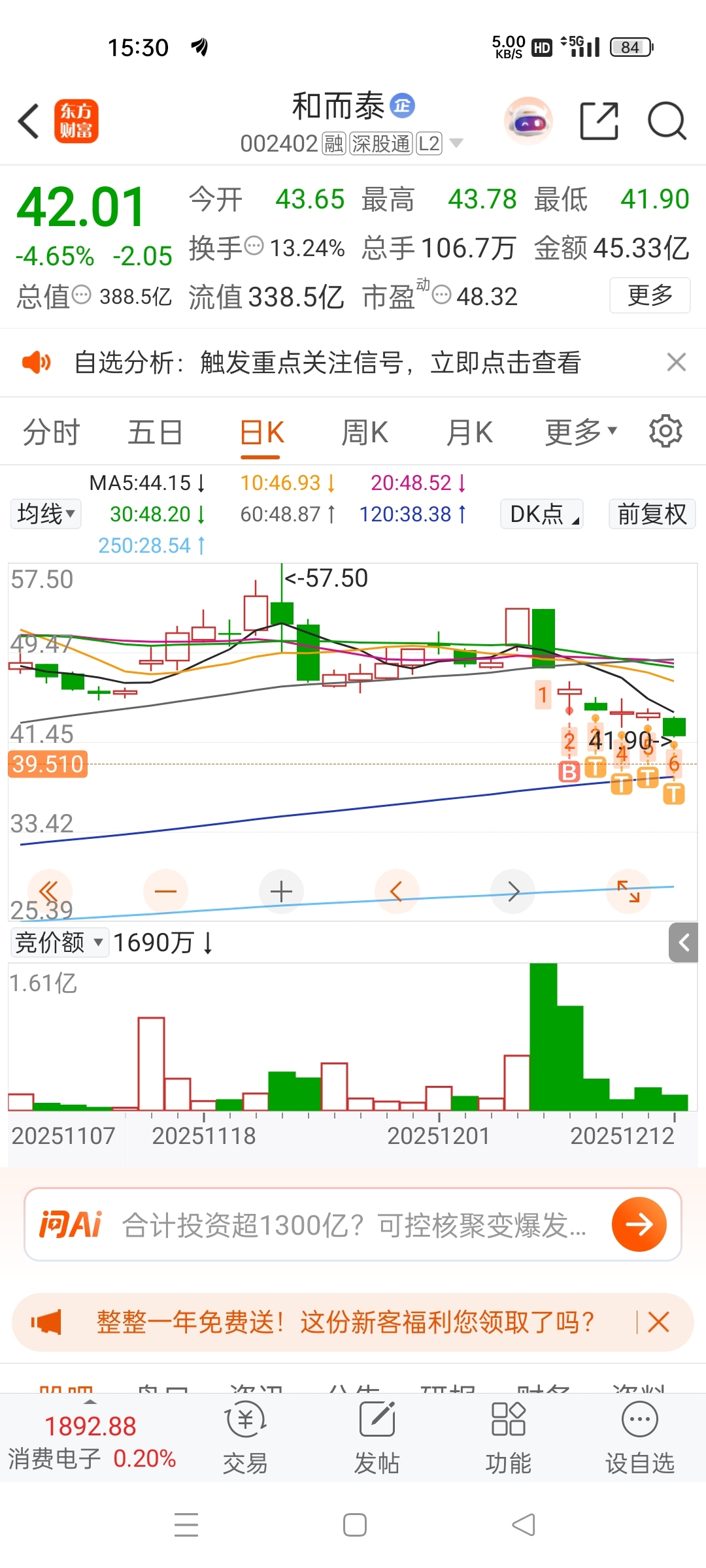Switch to the 分时 chart tab
Viewport: 706px width, 1568px height.
51,433
